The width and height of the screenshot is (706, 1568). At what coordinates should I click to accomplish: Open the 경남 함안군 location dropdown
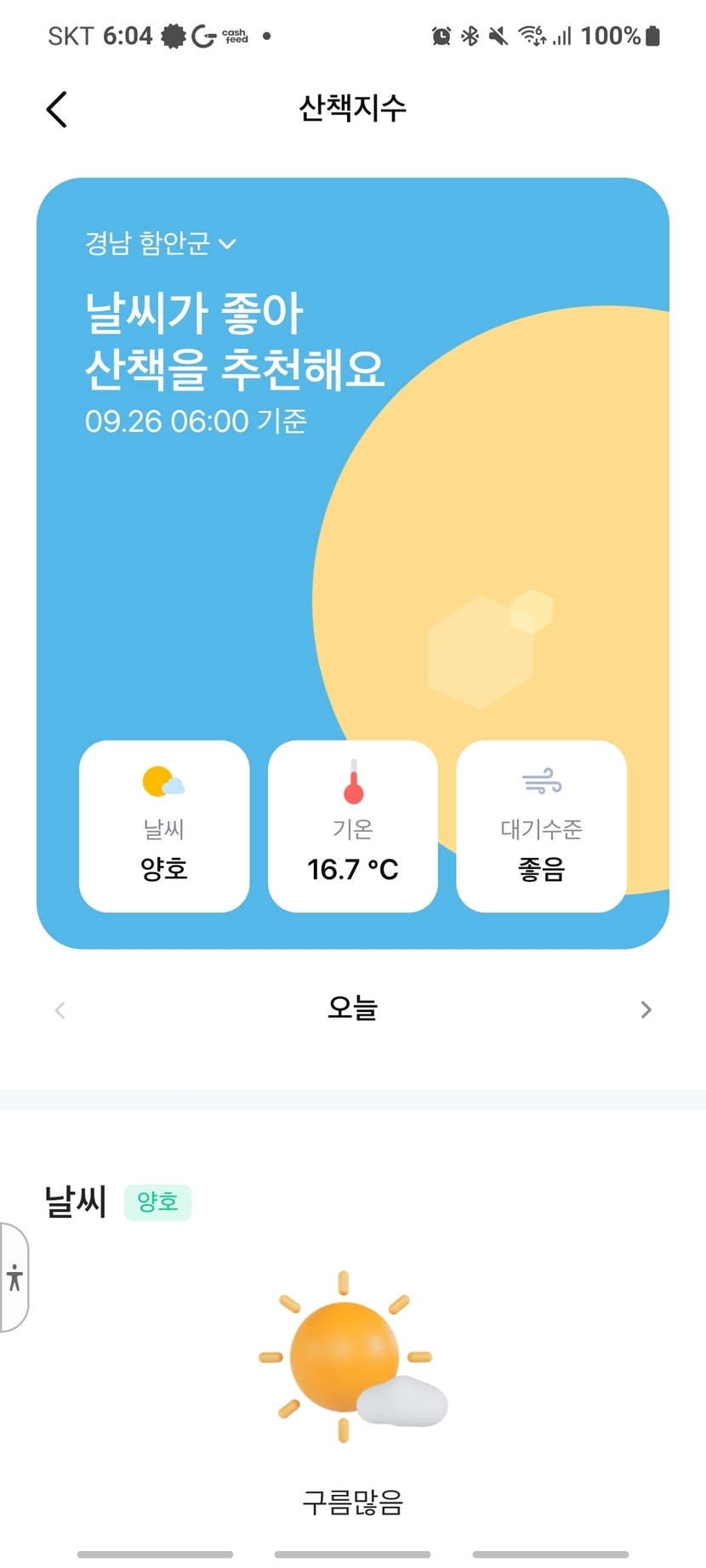161,244
